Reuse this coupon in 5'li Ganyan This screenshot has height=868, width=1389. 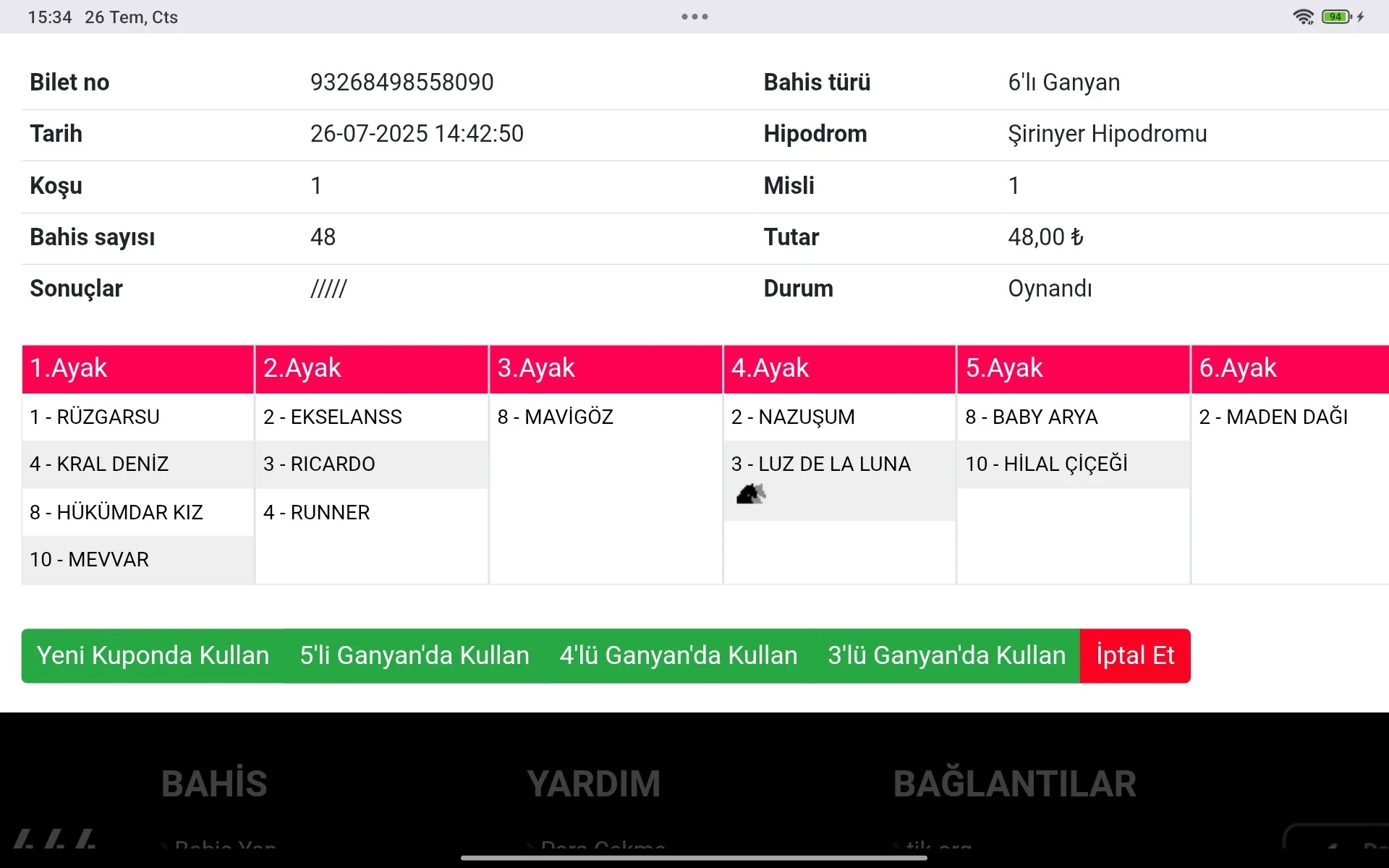(415, 655)
